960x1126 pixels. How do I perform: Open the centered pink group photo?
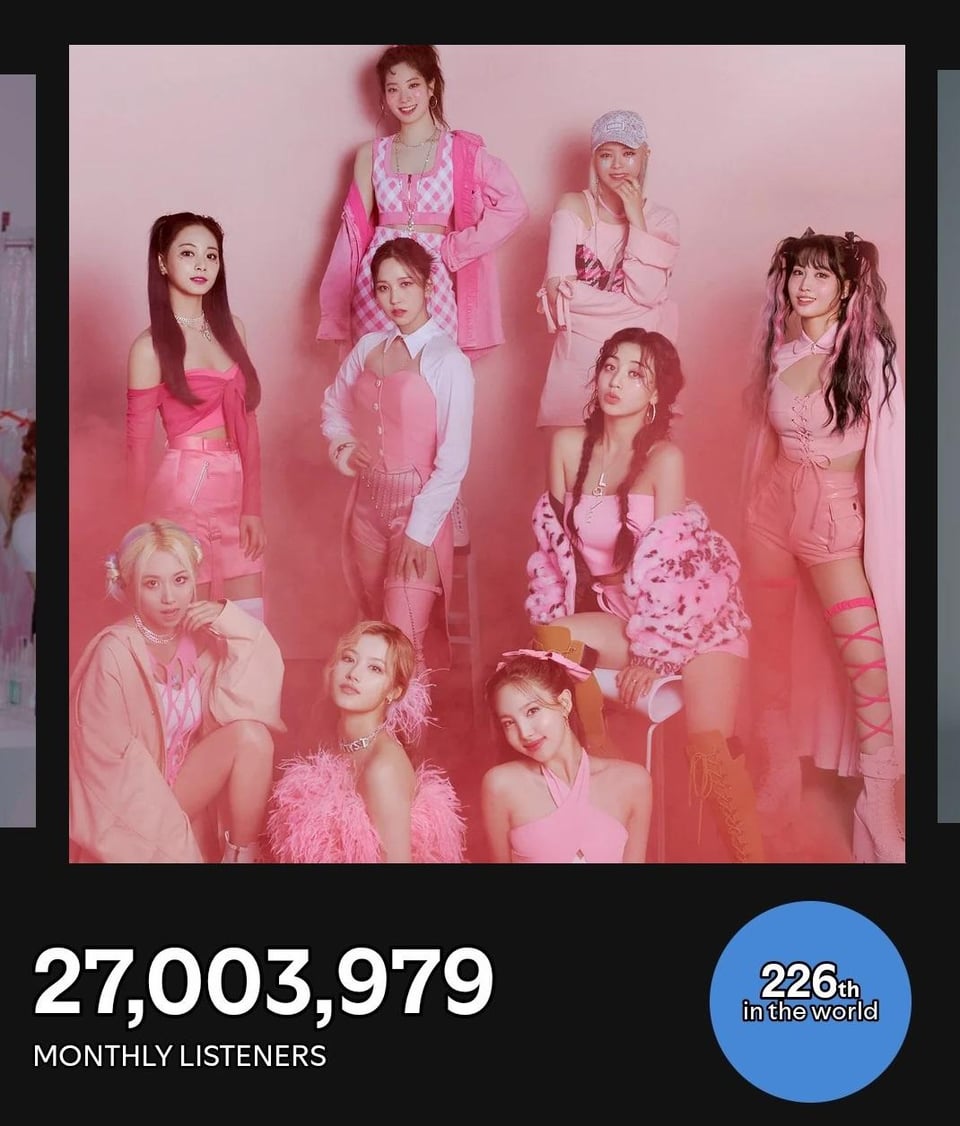point(487,453)
